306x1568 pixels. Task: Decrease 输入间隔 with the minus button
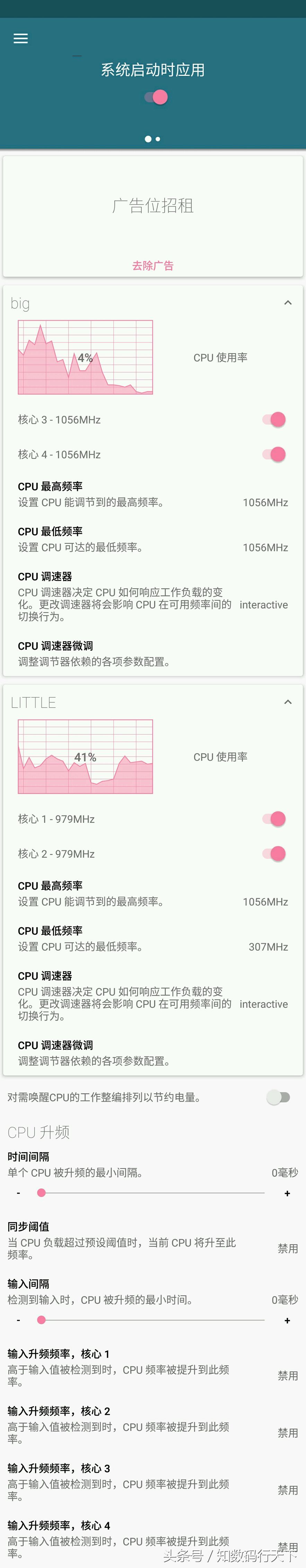tap(18, 1320)
